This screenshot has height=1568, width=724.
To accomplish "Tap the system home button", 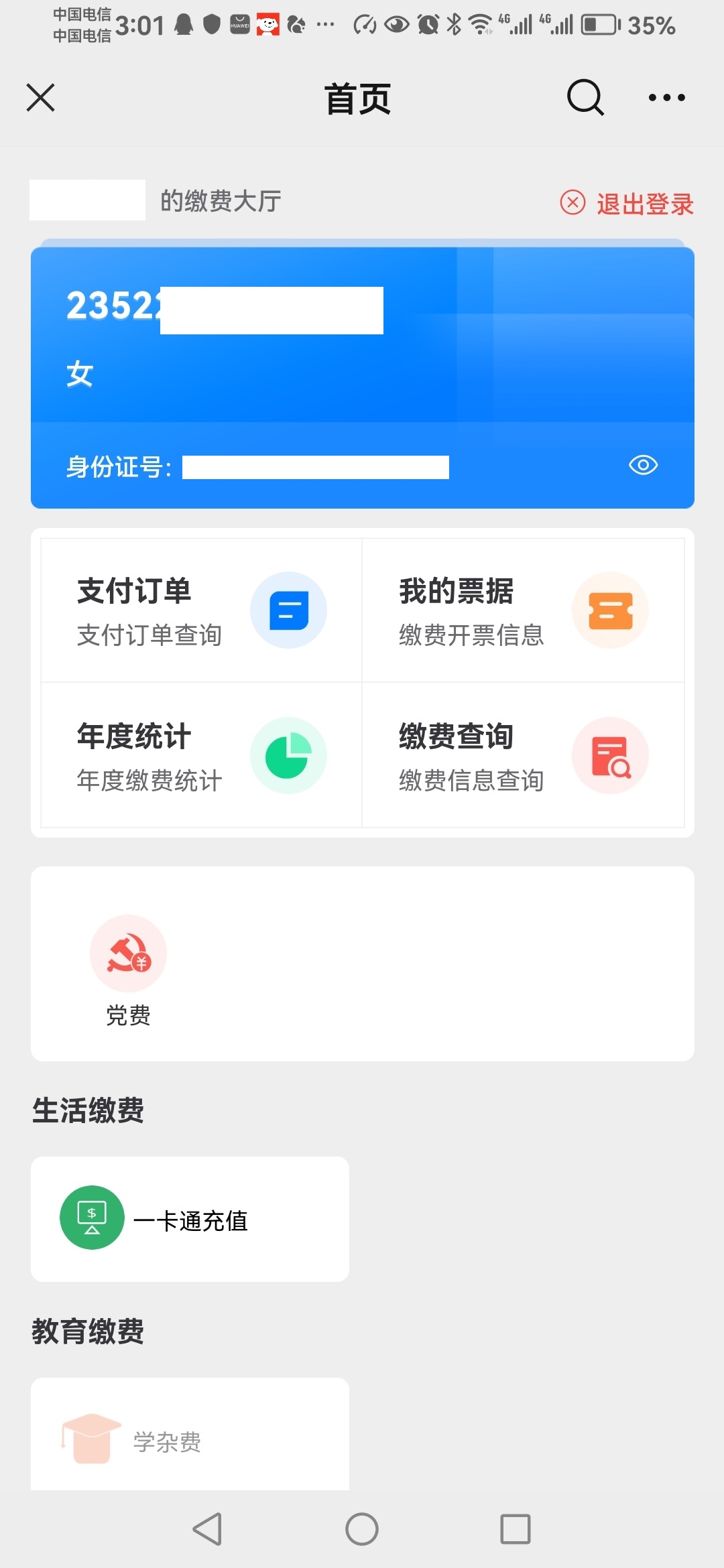I will pyautogui.click(x=362, y=1529).
